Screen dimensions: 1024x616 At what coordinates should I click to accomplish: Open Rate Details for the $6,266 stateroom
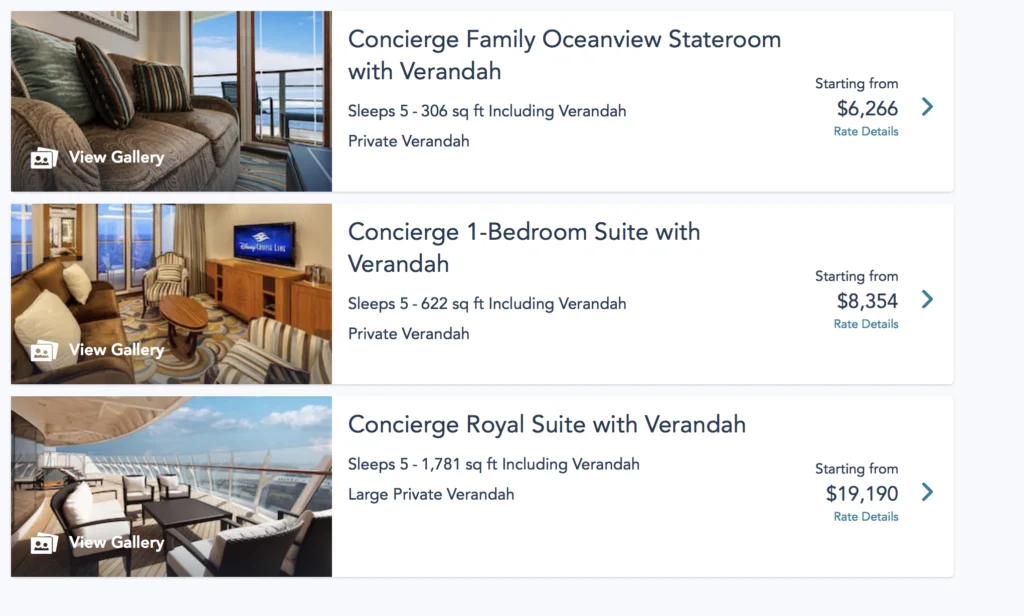pos(866,132)
